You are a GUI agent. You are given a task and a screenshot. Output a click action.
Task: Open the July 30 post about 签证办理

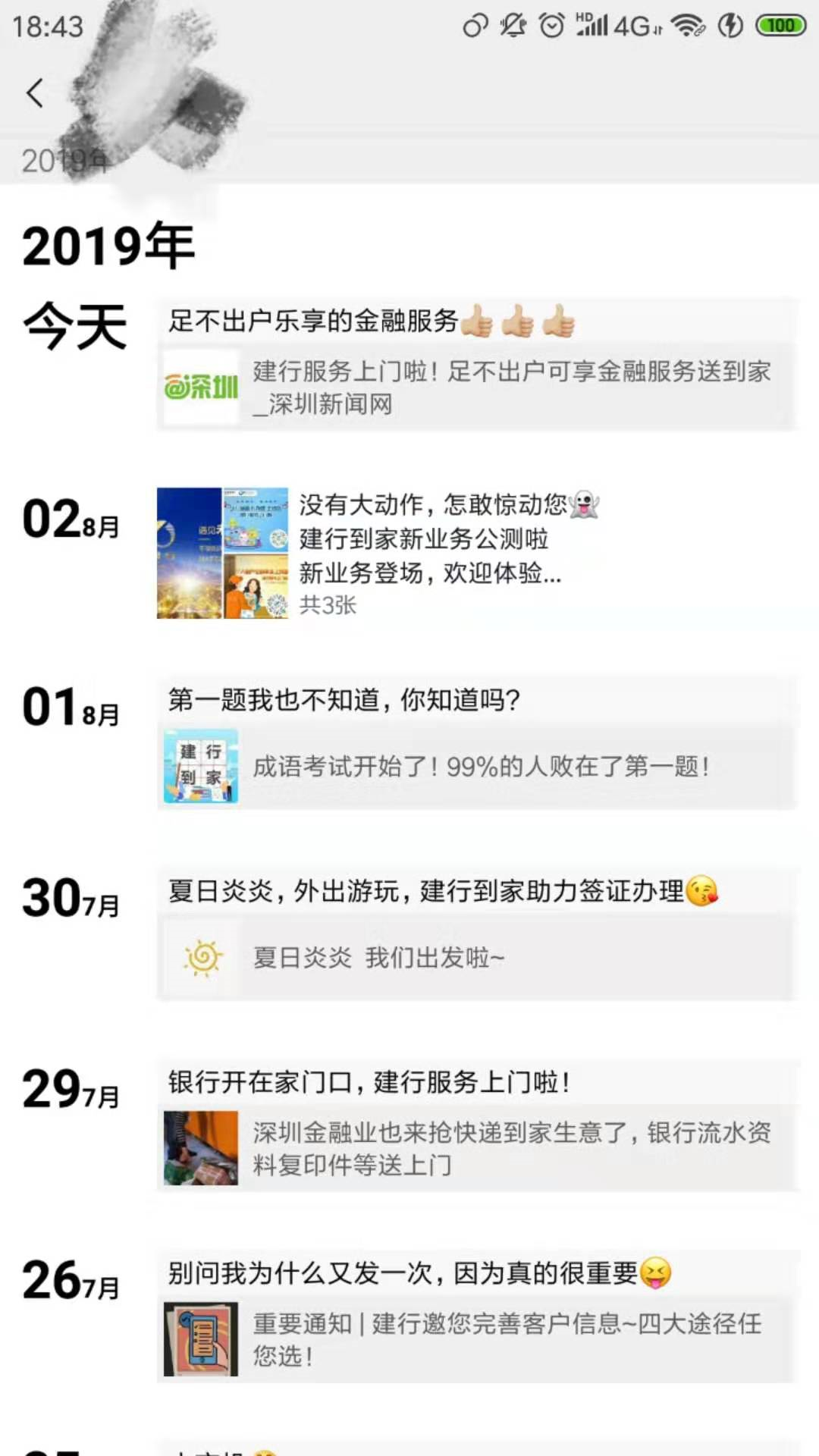[443, 891]
